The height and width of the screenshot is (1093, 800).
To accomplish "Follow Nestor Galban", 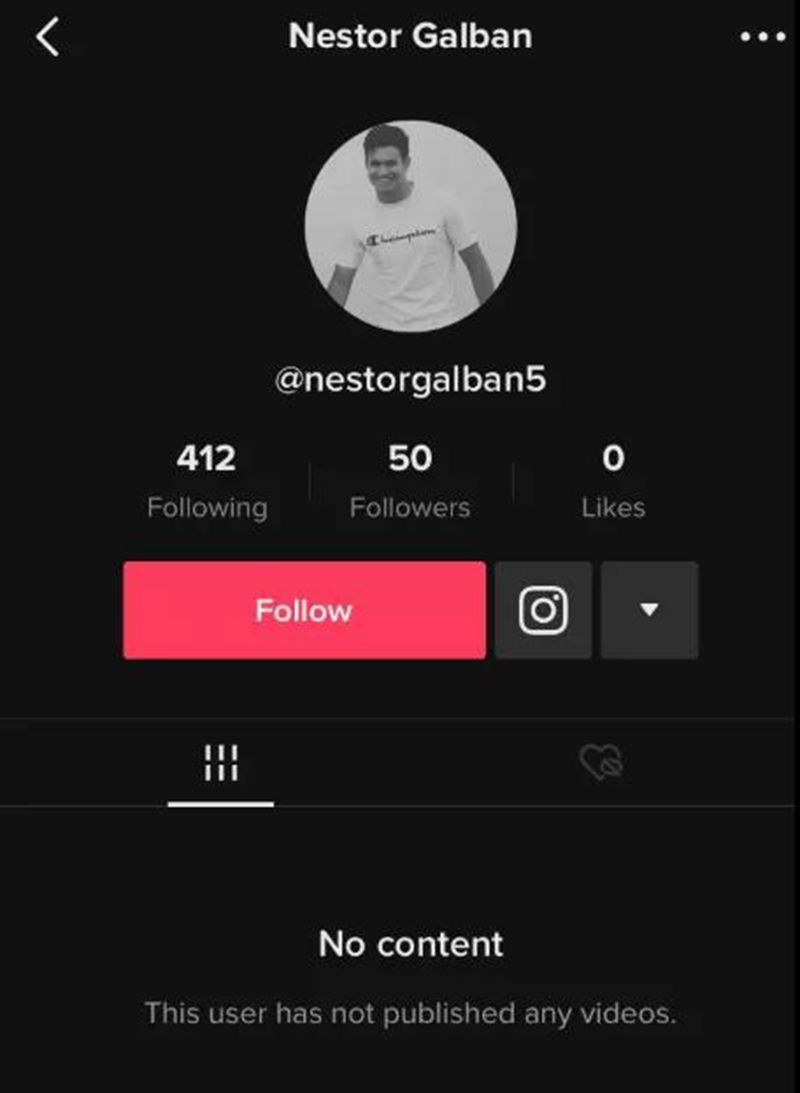I will (x=304, y=610).
